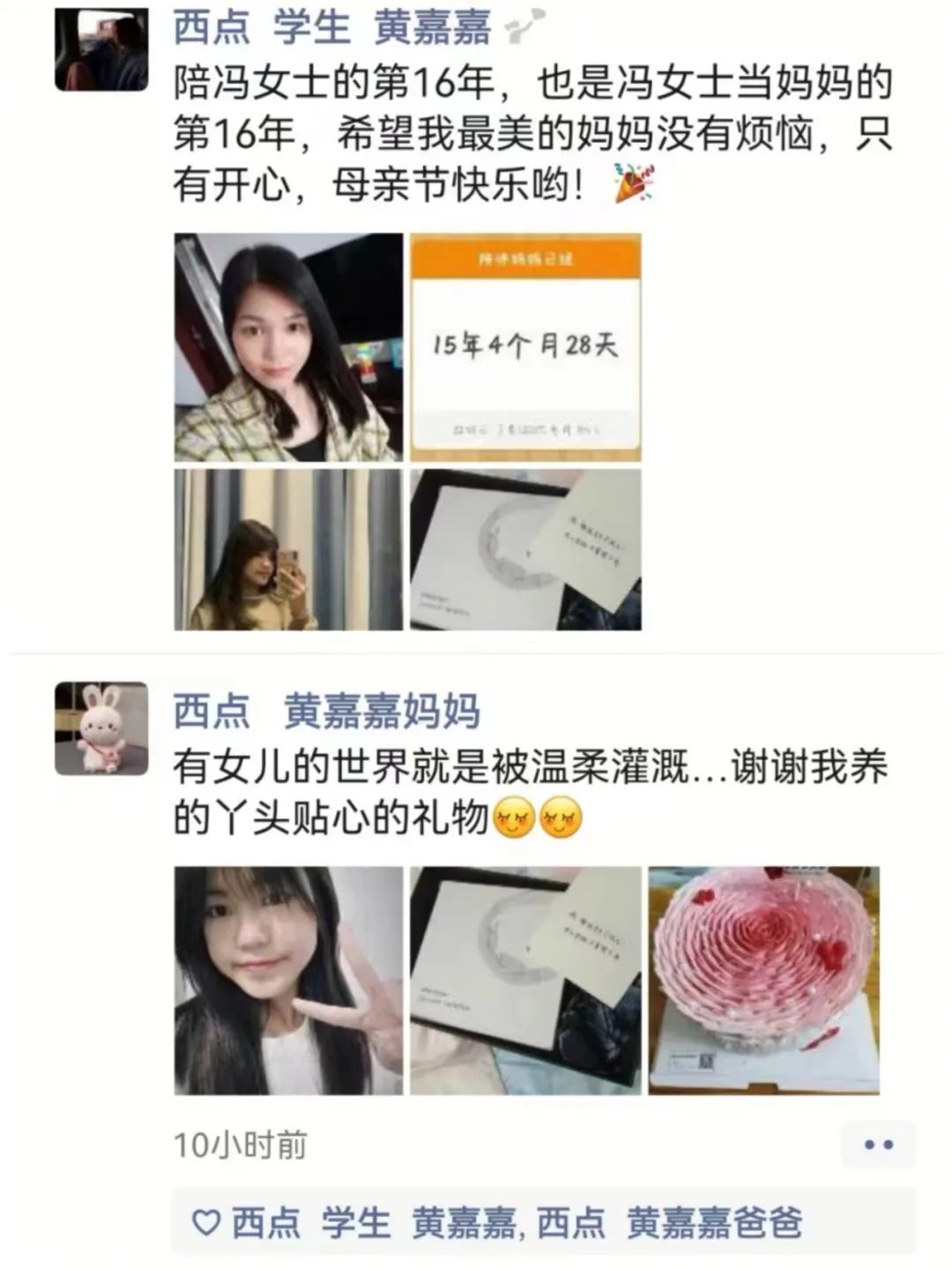This screenshot has height=1269, width=952.
Task: View the peace-sign selfie in 黄嘉嘉妈妈's post
Action: (288, 981)
